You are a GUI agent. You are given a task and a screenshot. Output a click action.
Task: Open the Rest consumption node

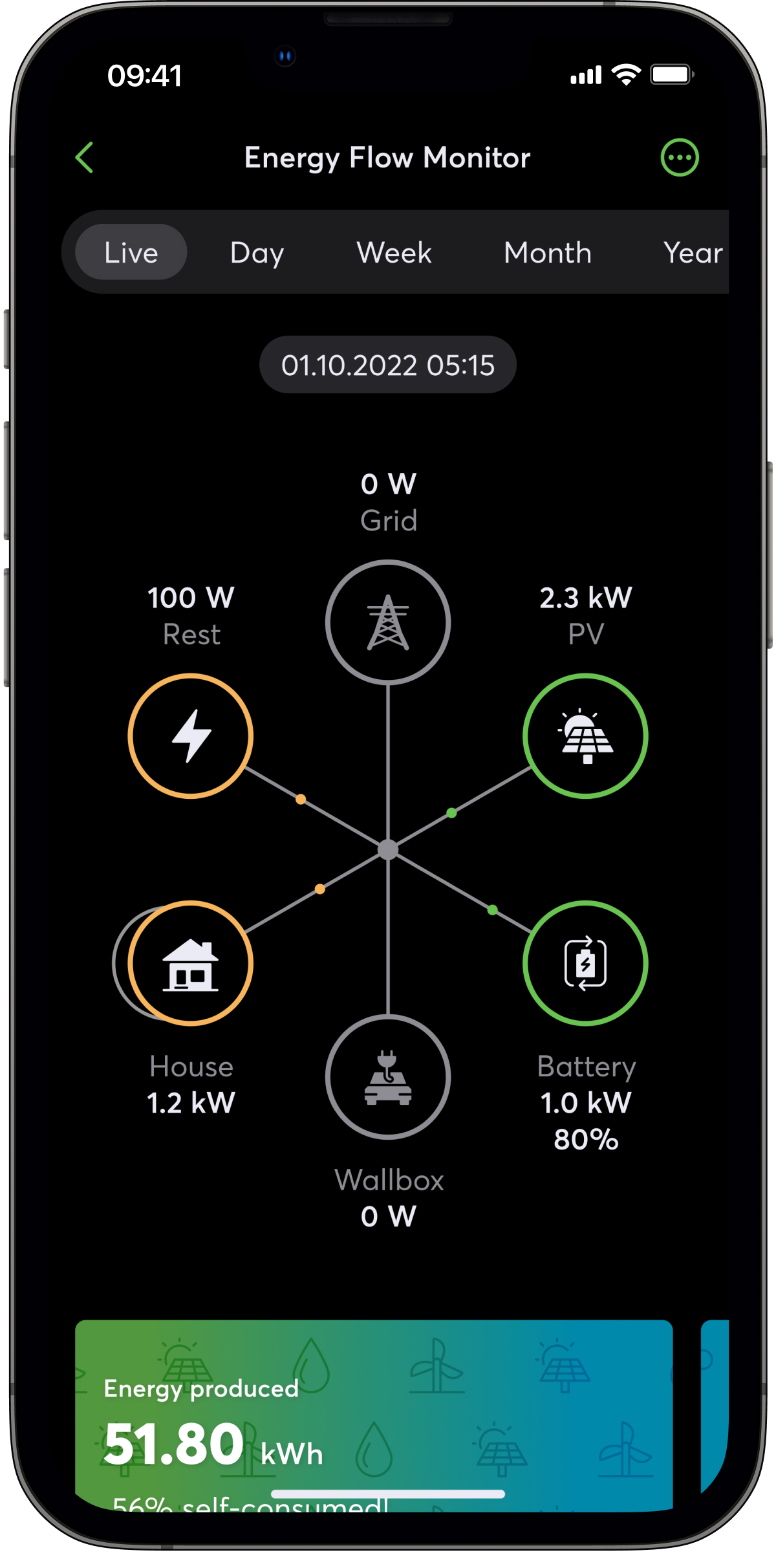[x=190, y=736]
